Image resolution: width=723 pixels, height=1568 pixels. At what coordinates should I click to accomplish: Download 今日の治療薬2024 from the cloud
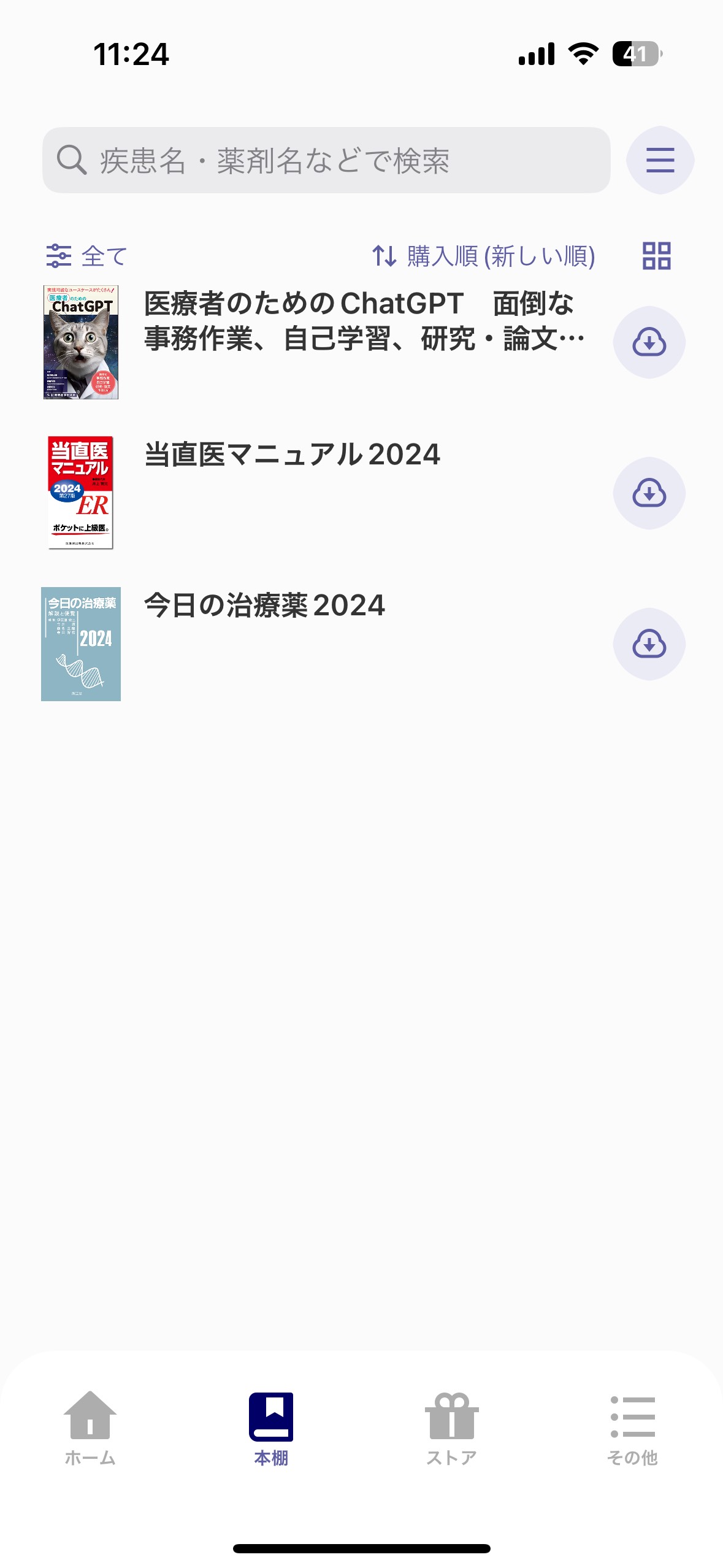point(649,644)
